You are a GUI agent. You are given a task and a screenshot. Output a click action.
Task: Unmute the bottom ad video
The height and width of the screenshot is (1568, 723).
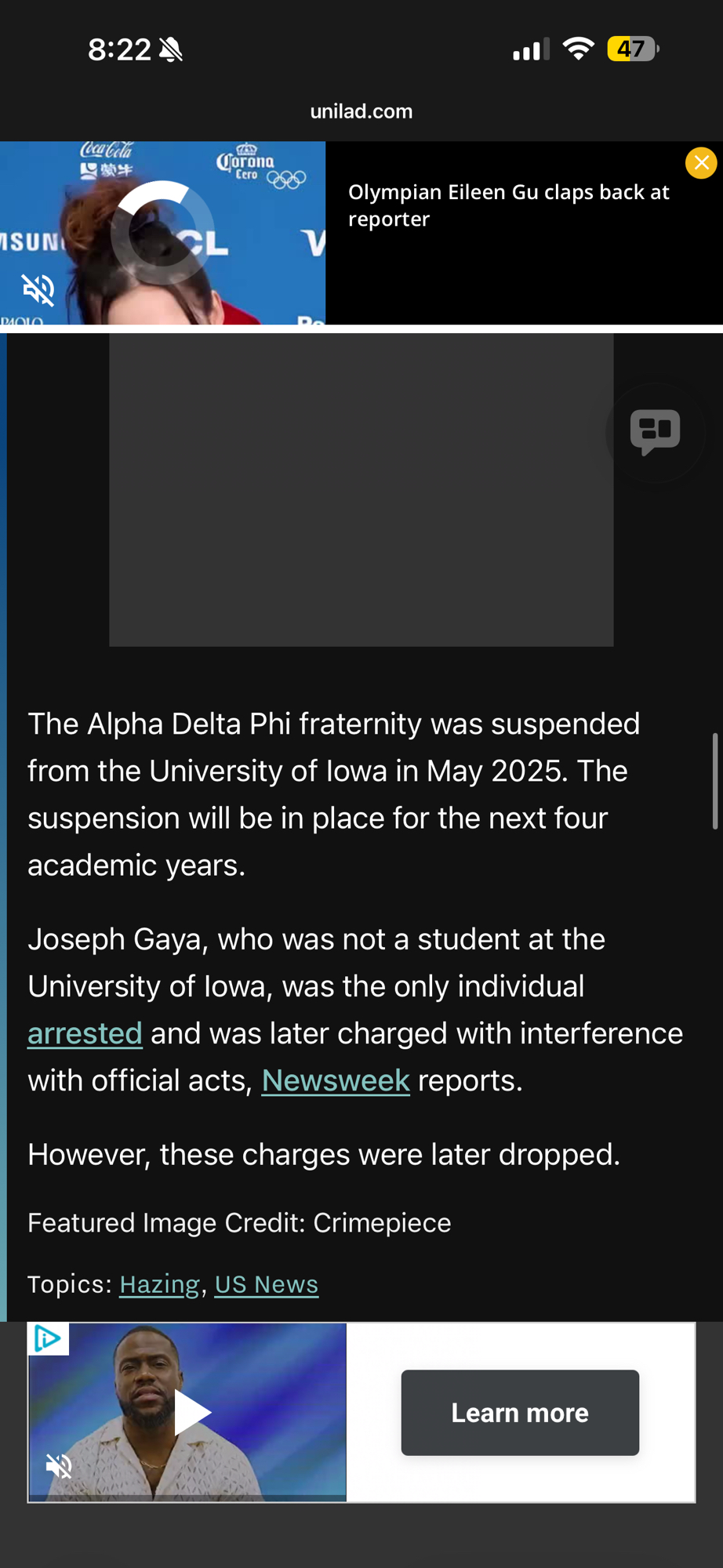point(59,1465)
